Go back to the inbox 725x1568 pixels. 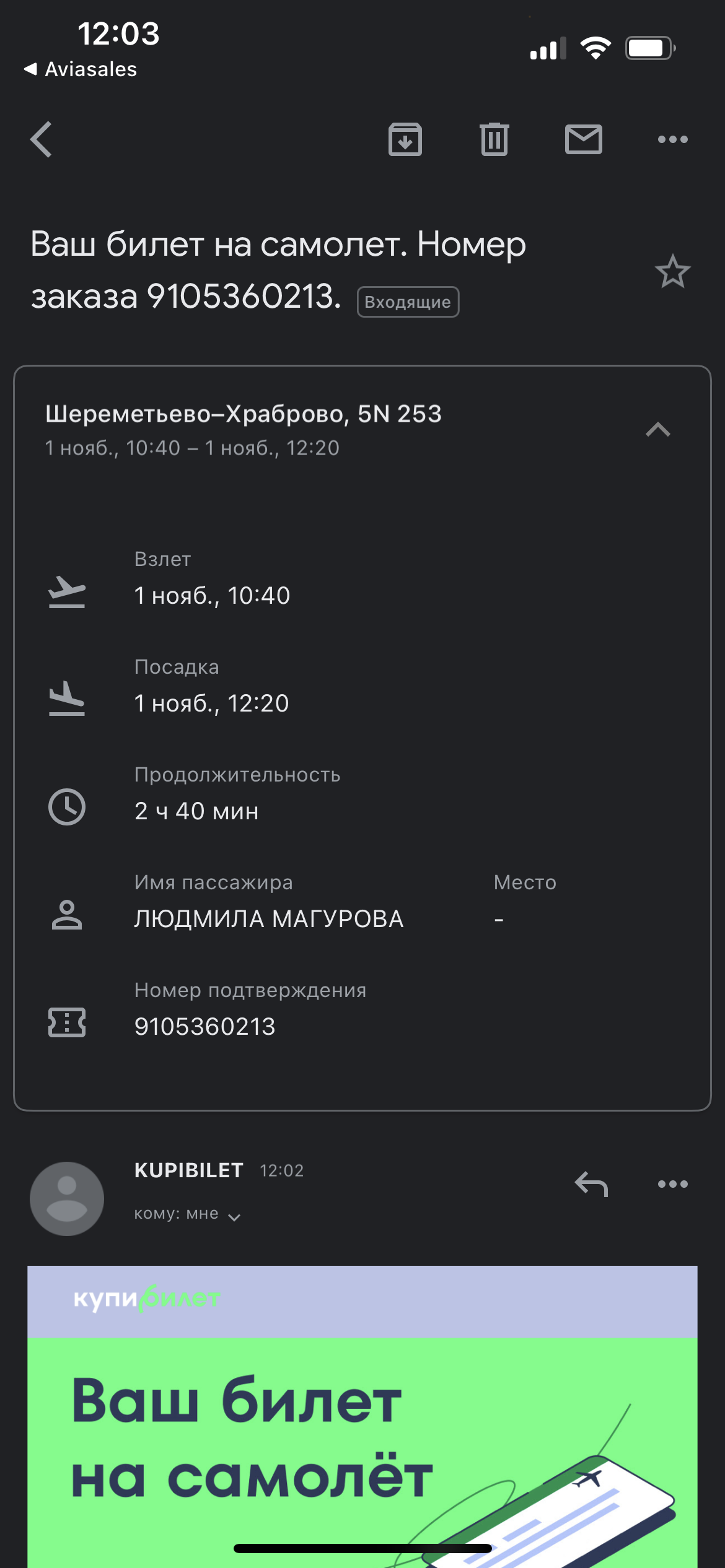click(41, 139)
